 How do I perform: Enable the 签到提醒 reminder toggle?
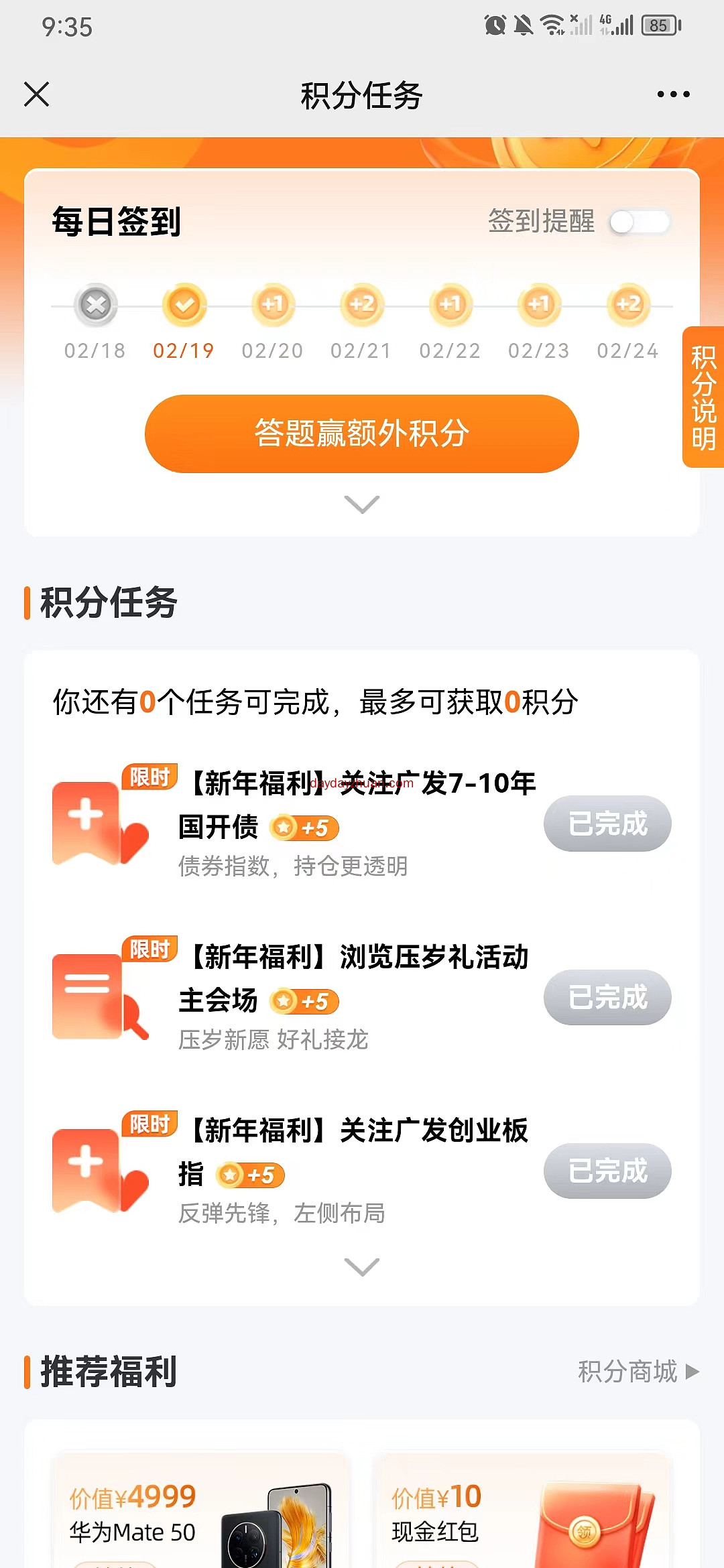coord(642,222)
